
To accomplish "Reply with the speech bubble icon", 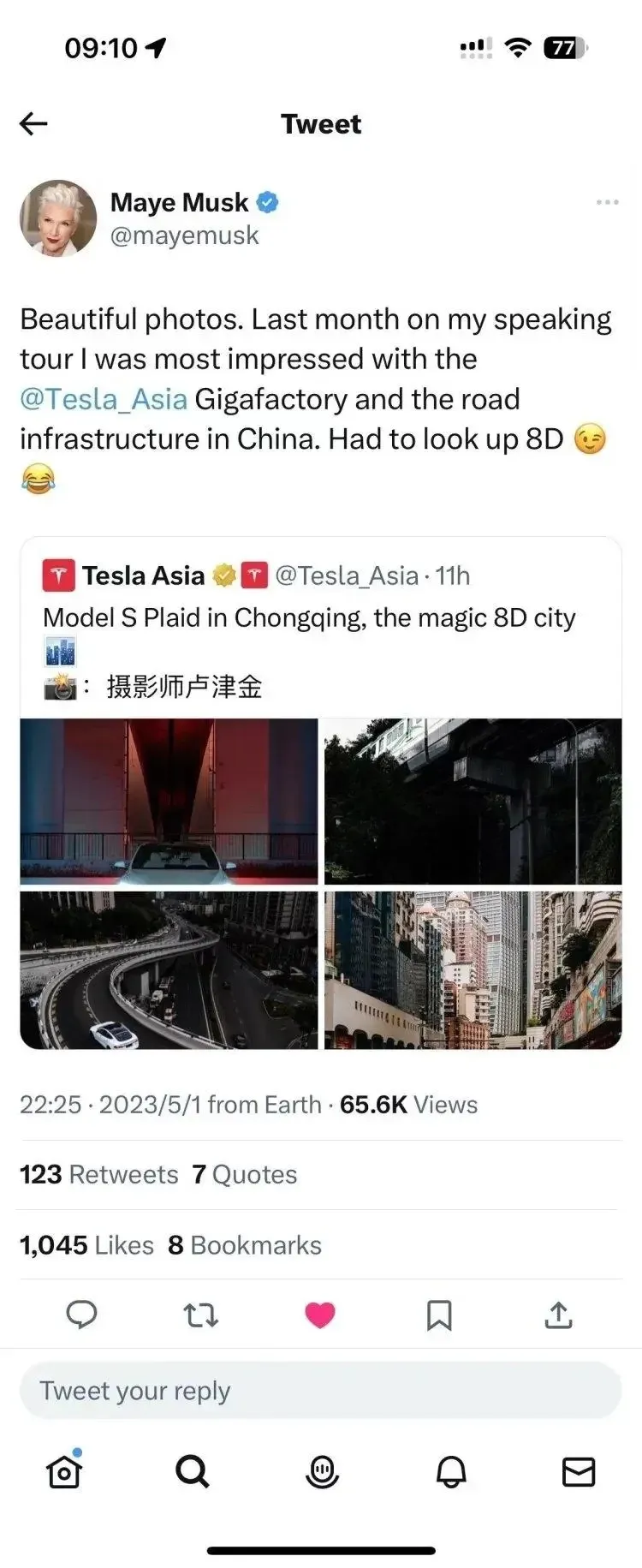I will tap(82, 1315).
